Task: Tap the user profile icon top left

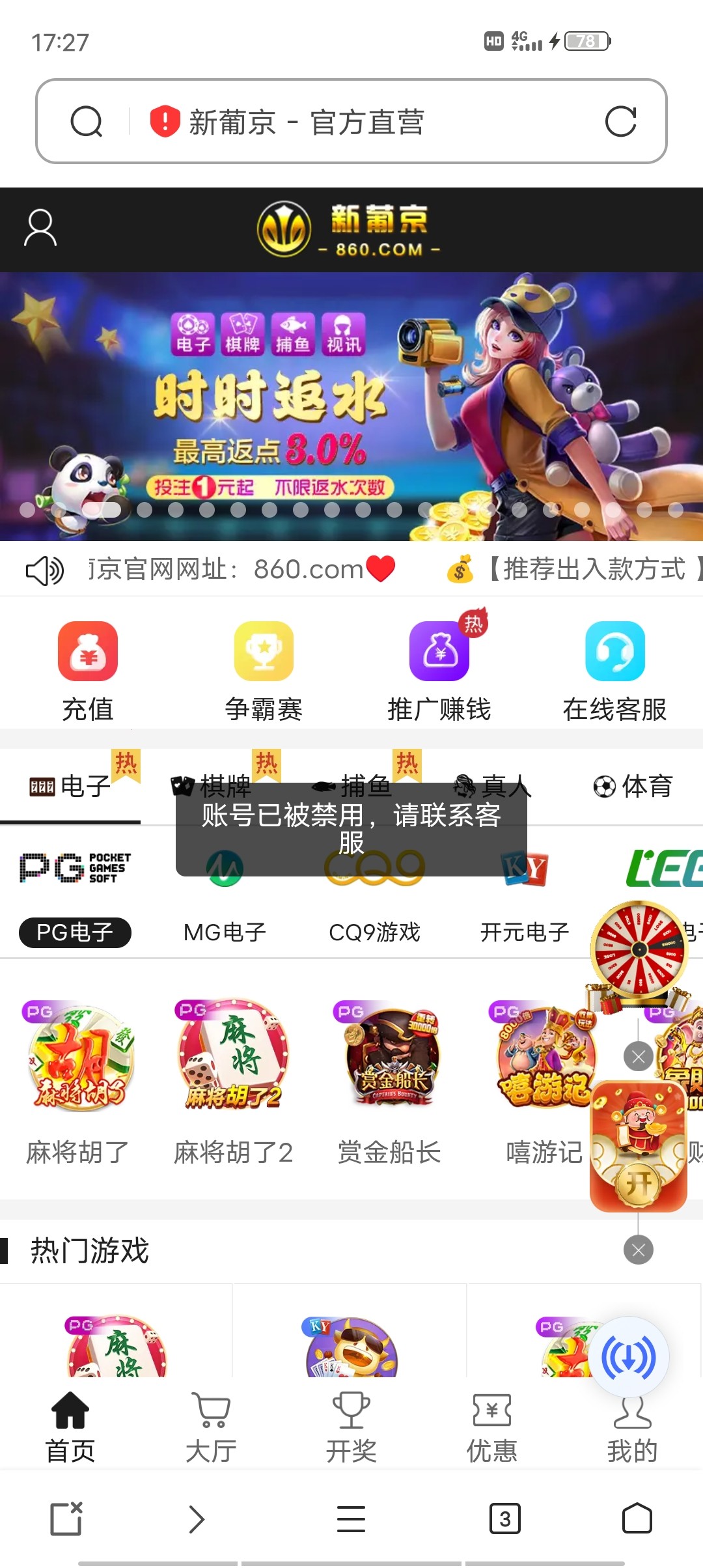Action: pos(40,229)
